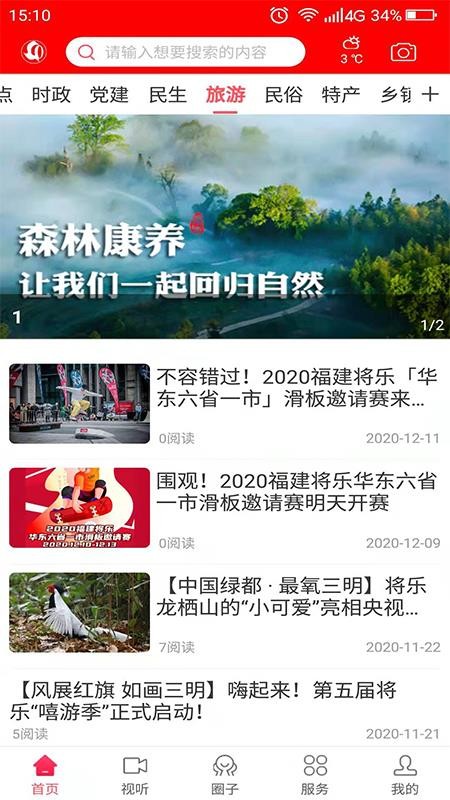Open 圈子 in the bottom navigation
Image resolution: width=450 pixels, height=800 pixels.
point(225,774)
